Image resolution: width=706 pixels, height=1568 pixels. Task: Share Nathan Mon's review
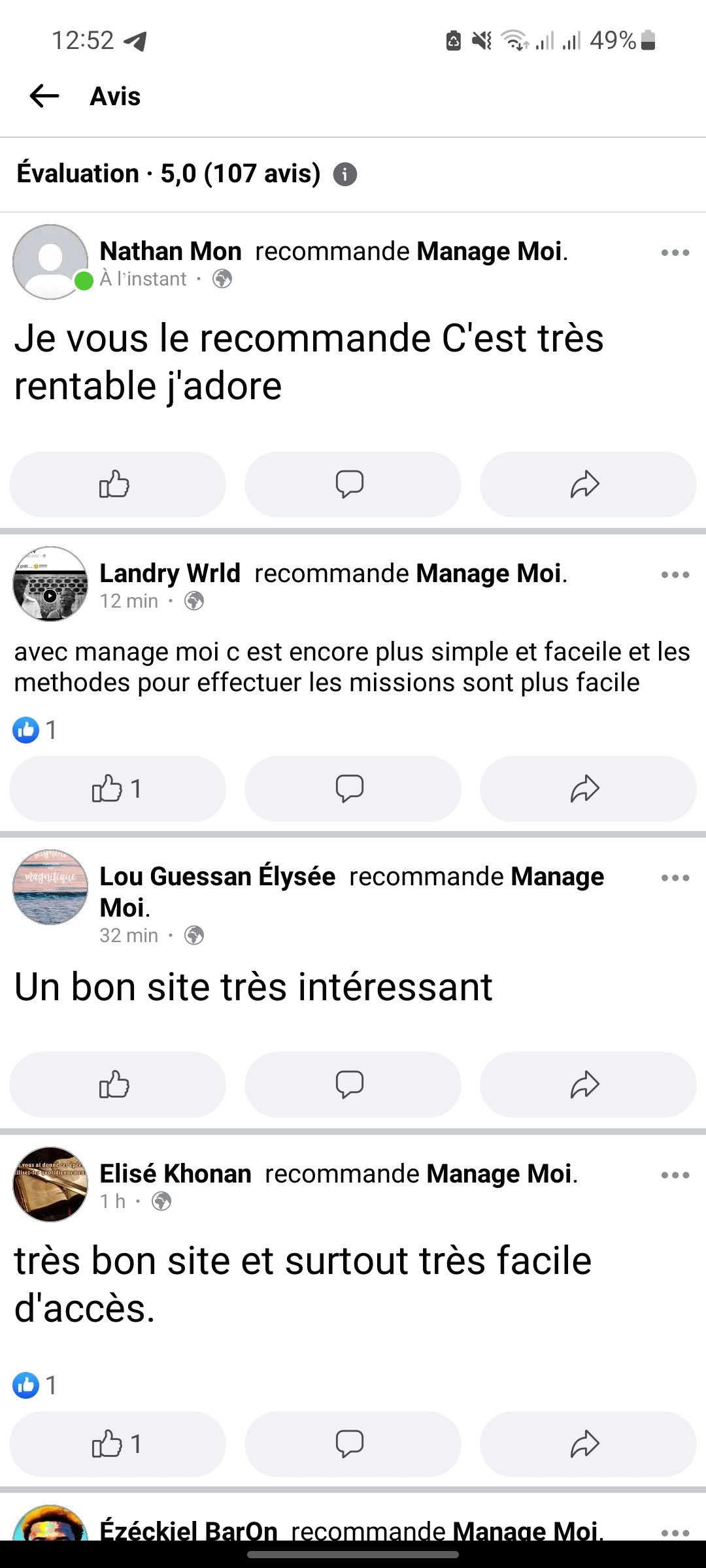(588, 485)
